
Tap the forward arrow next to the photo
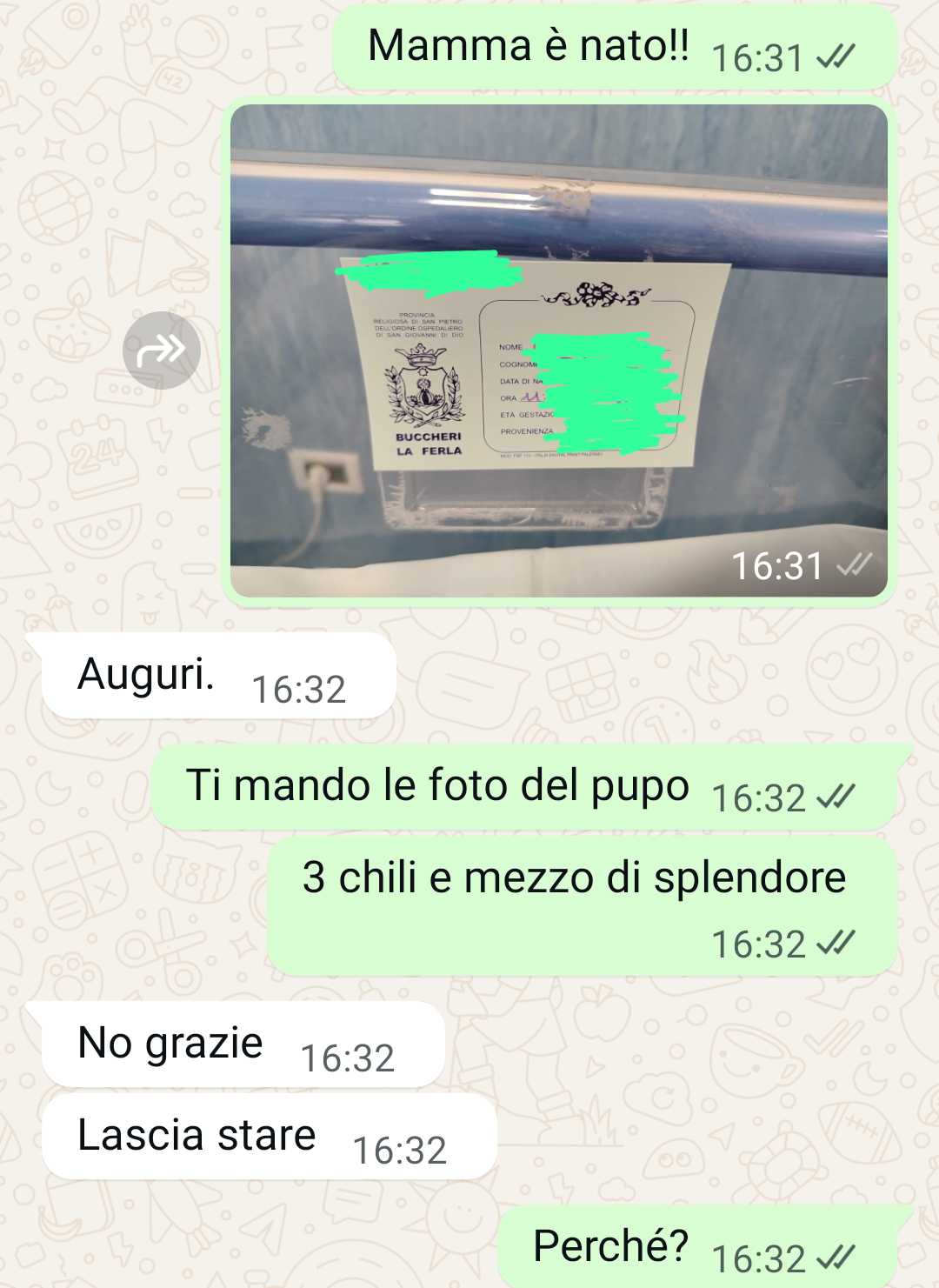162,350
